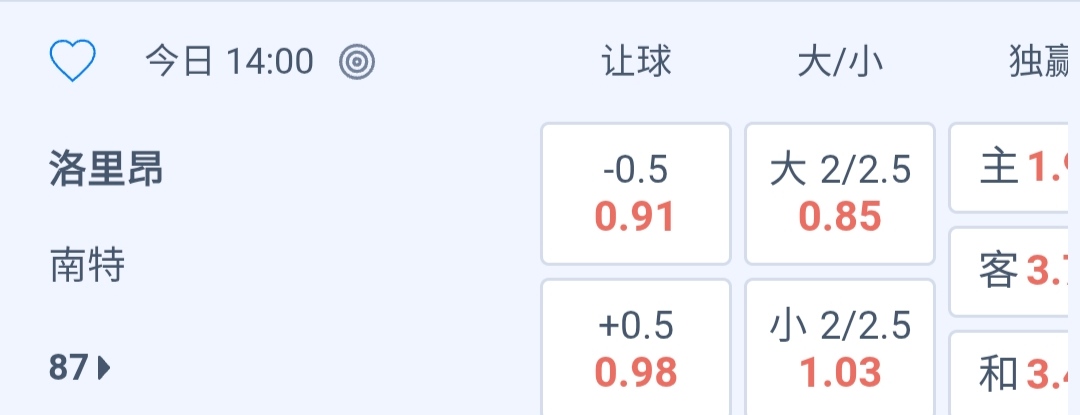Pick 小 2/2.5 at 1.03 odds
The image size is (1080, 415).
(x=840, y=348)
